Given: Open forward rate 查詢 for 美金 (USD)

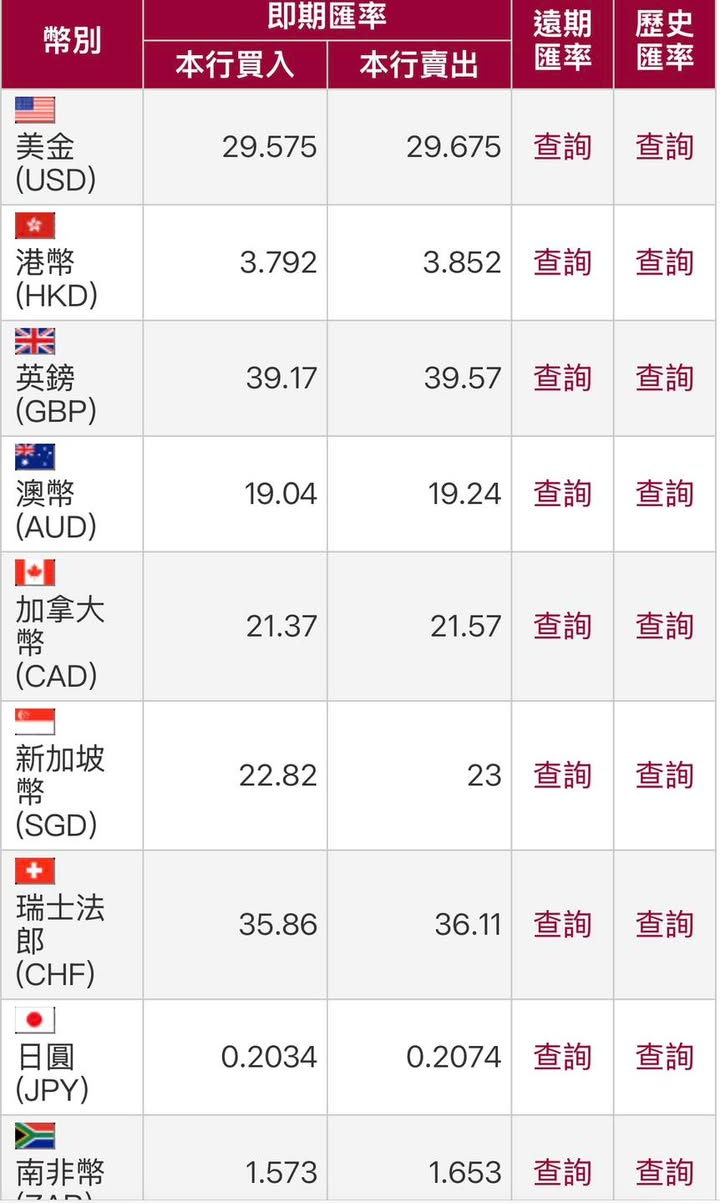Looking at the screenshot, I should (x=562, y=147).
